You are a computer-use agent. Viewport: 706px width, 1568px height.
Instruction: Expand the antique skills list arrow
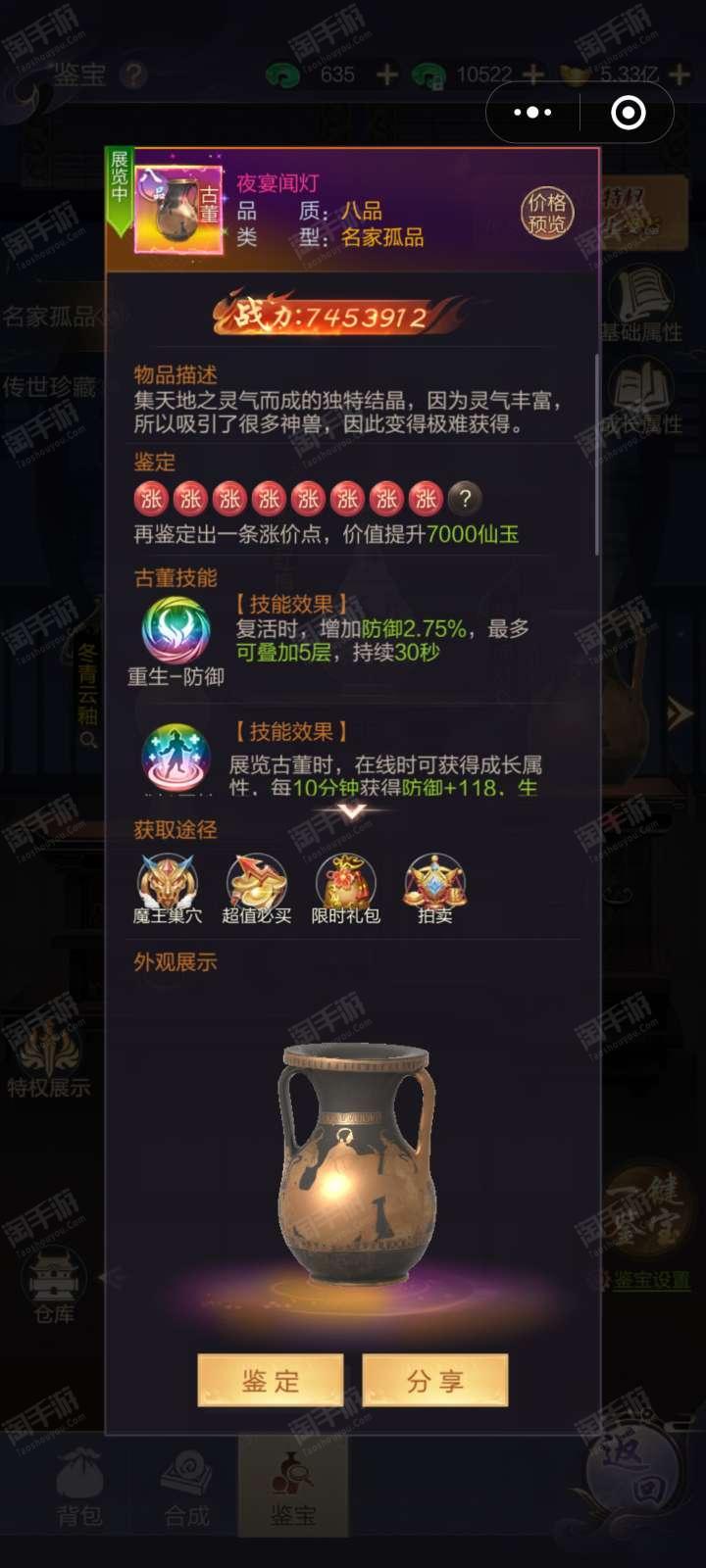coord(352,811)
